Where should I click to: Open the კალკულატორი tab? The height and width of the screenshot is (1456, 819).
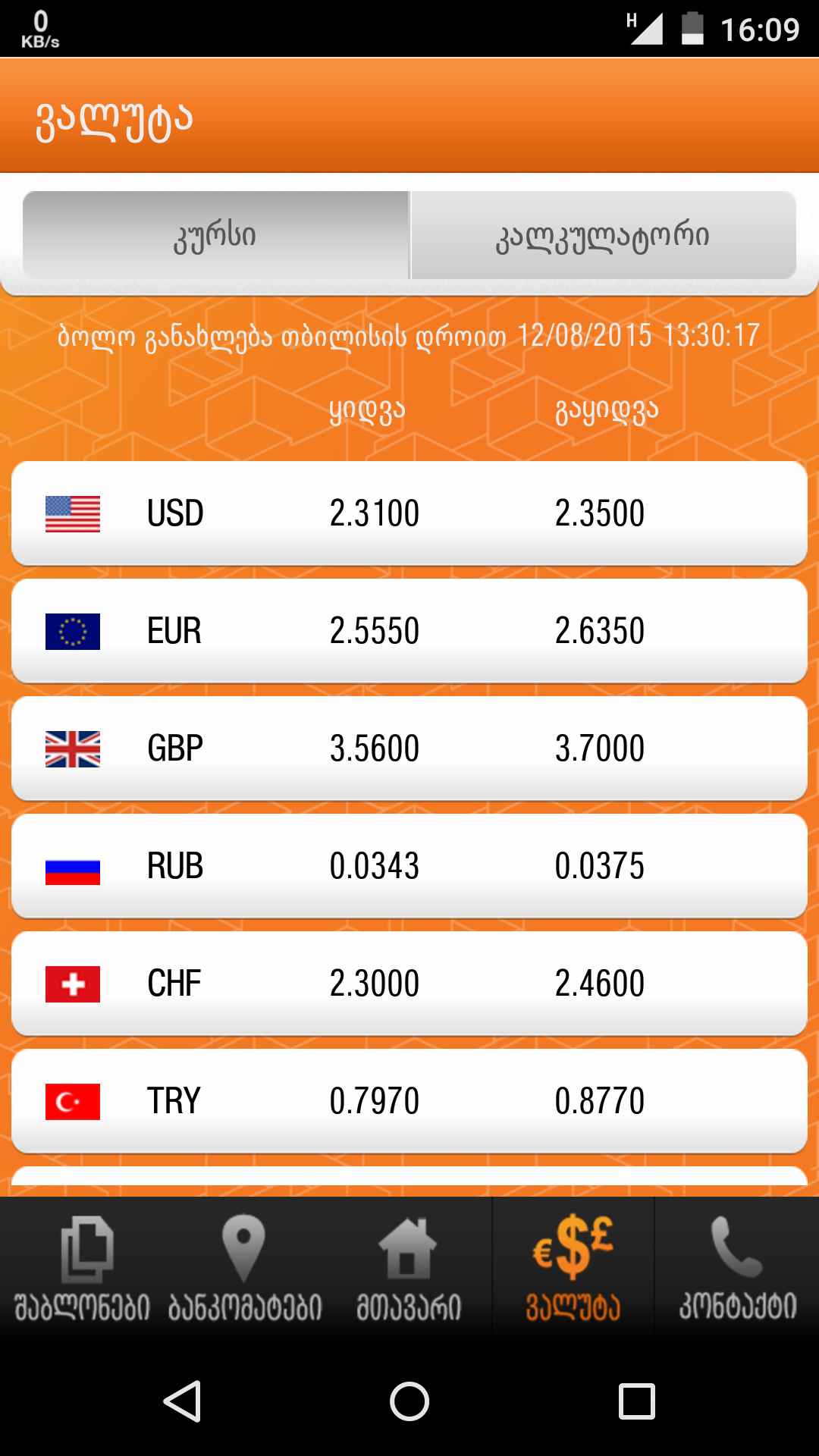click(x=603, y=235)
